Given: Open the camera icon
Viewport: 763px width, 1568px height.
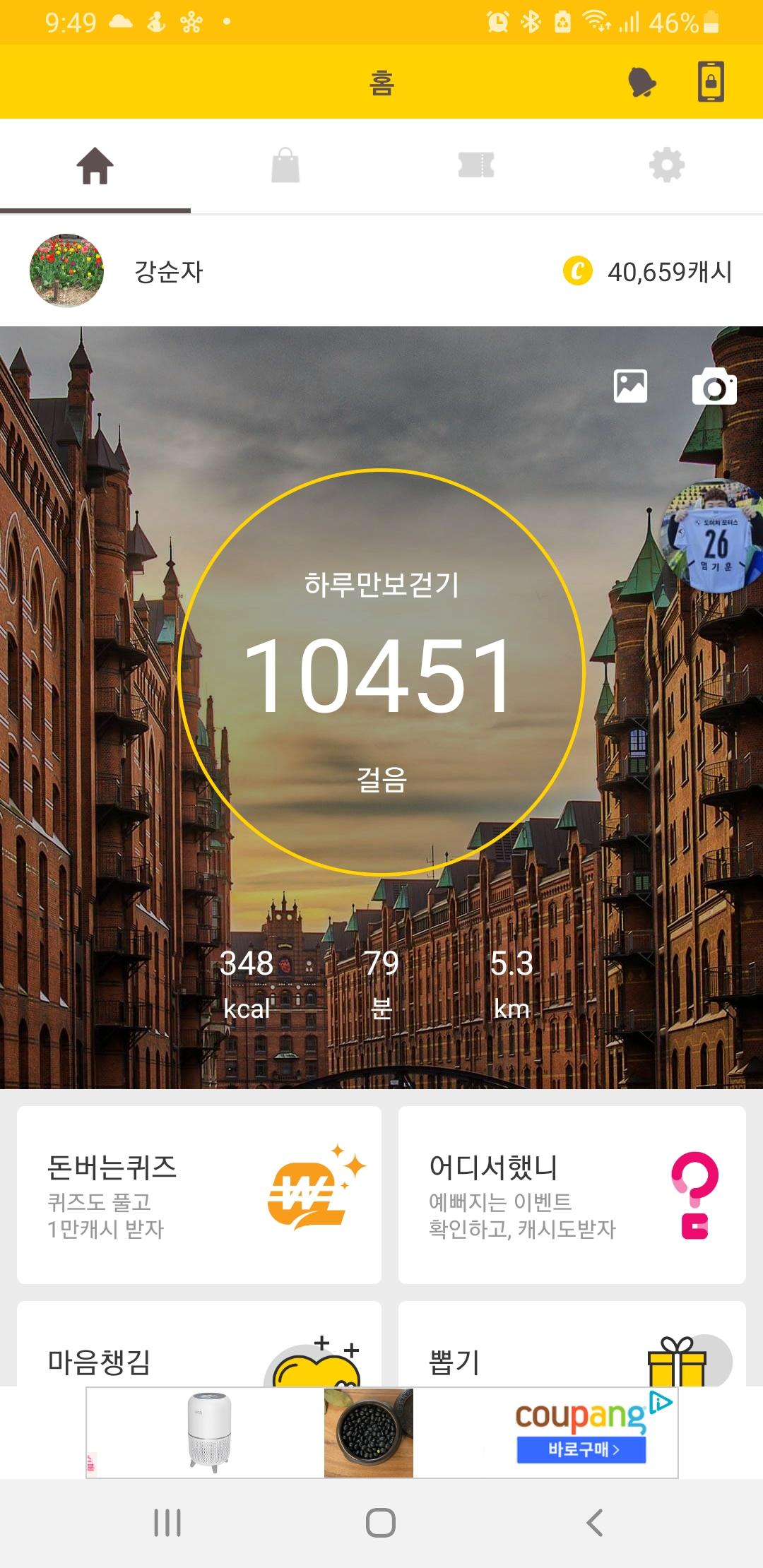Looking at the screenshot, I should 714,386.
